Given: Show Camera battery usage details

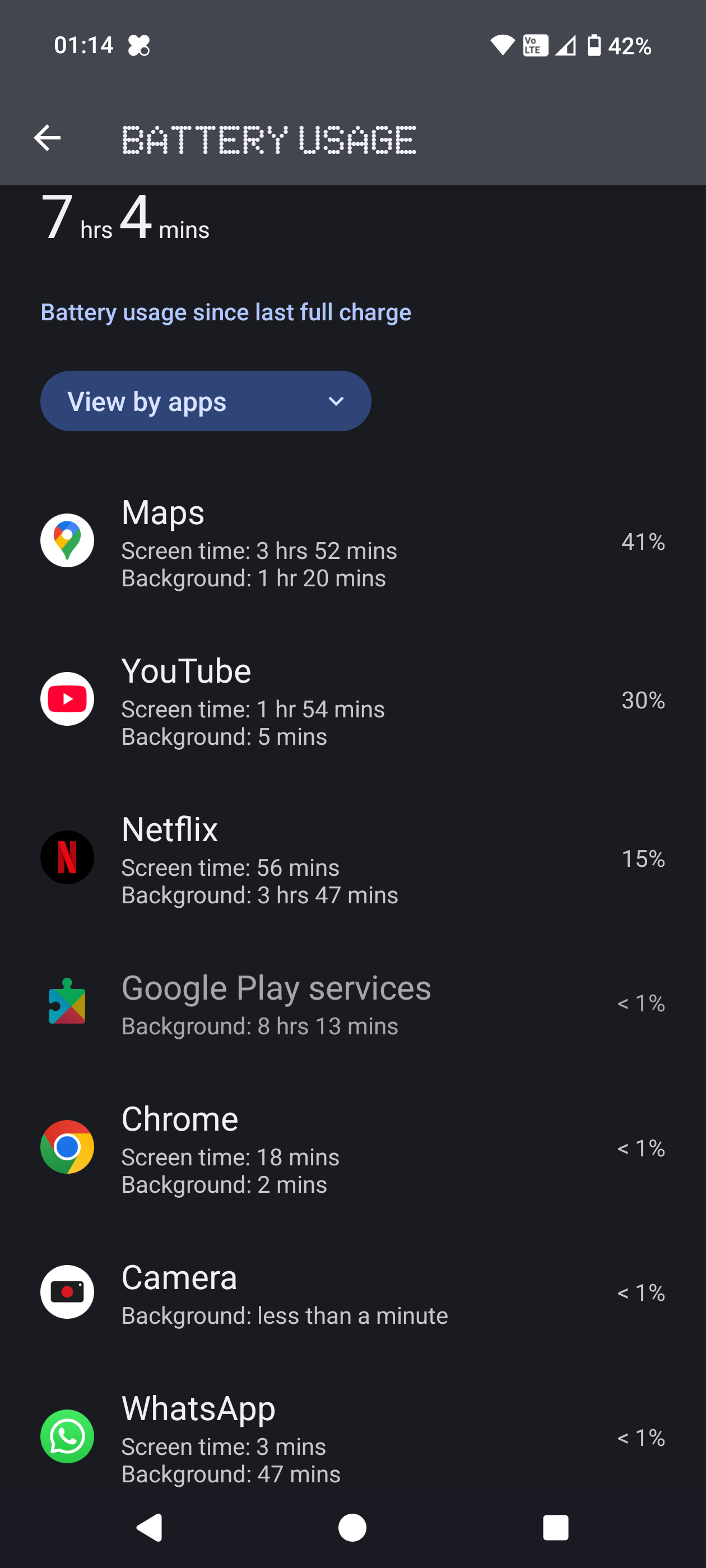Looking at the screenshot, I should click(352, 1293).
